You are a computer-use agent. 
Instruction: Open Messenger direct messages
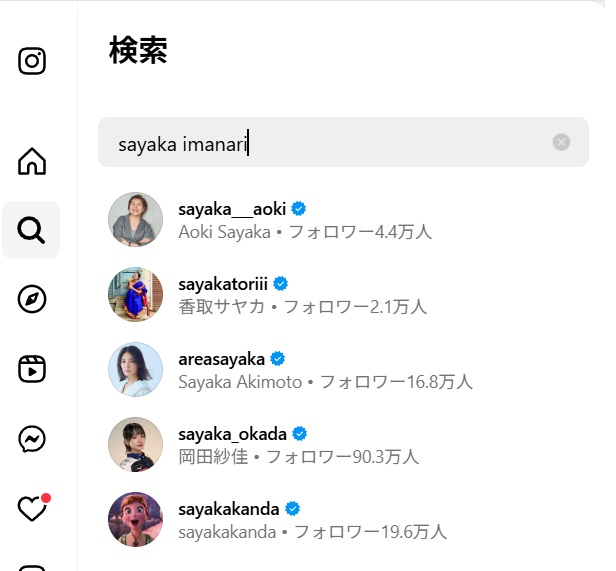[32, 438]
